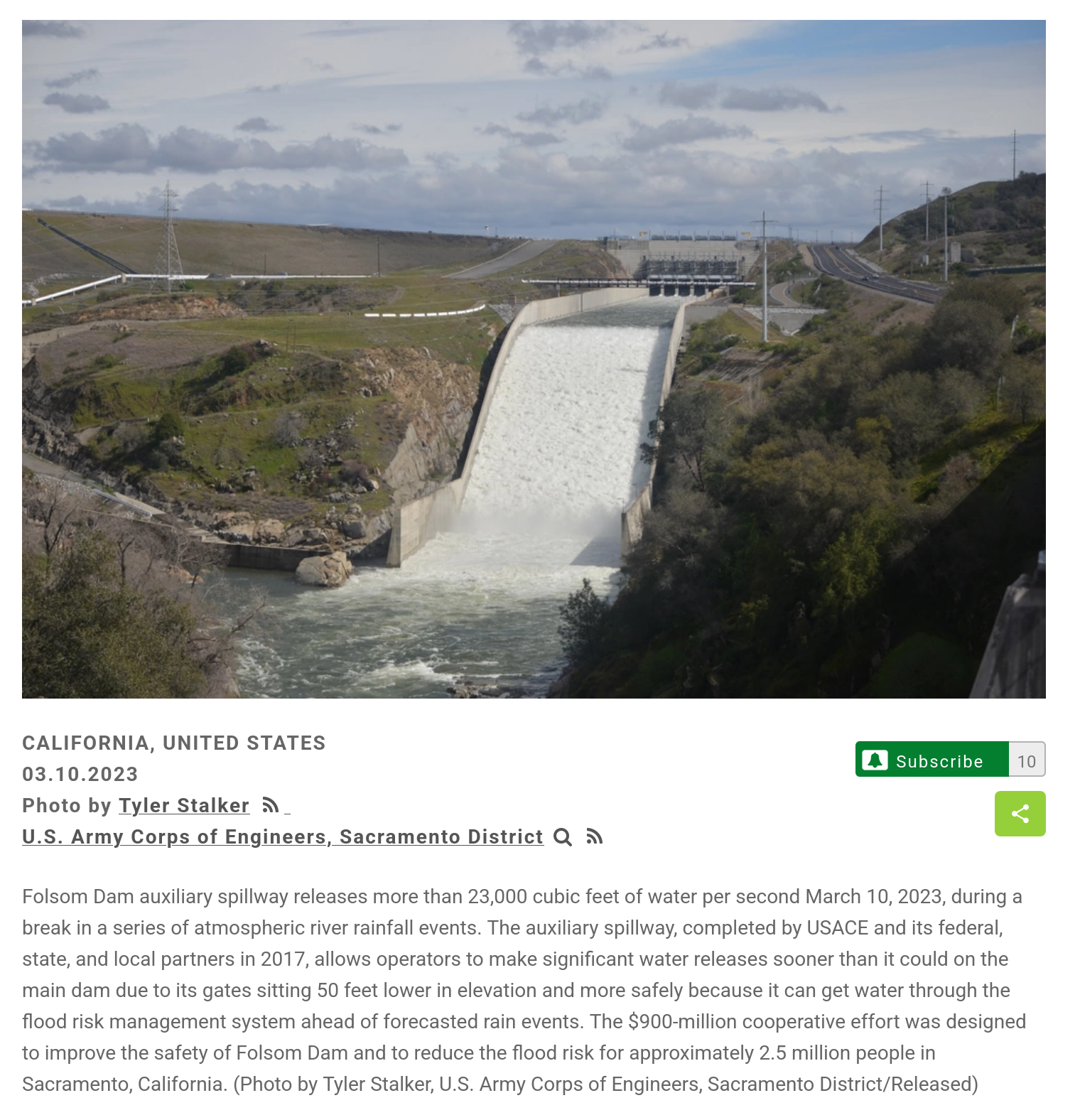The width and height of the screenshot is (1080, 1120).
Task: Open U.S. Army Corps of Engineers unit link
Action: coord(282,836)
